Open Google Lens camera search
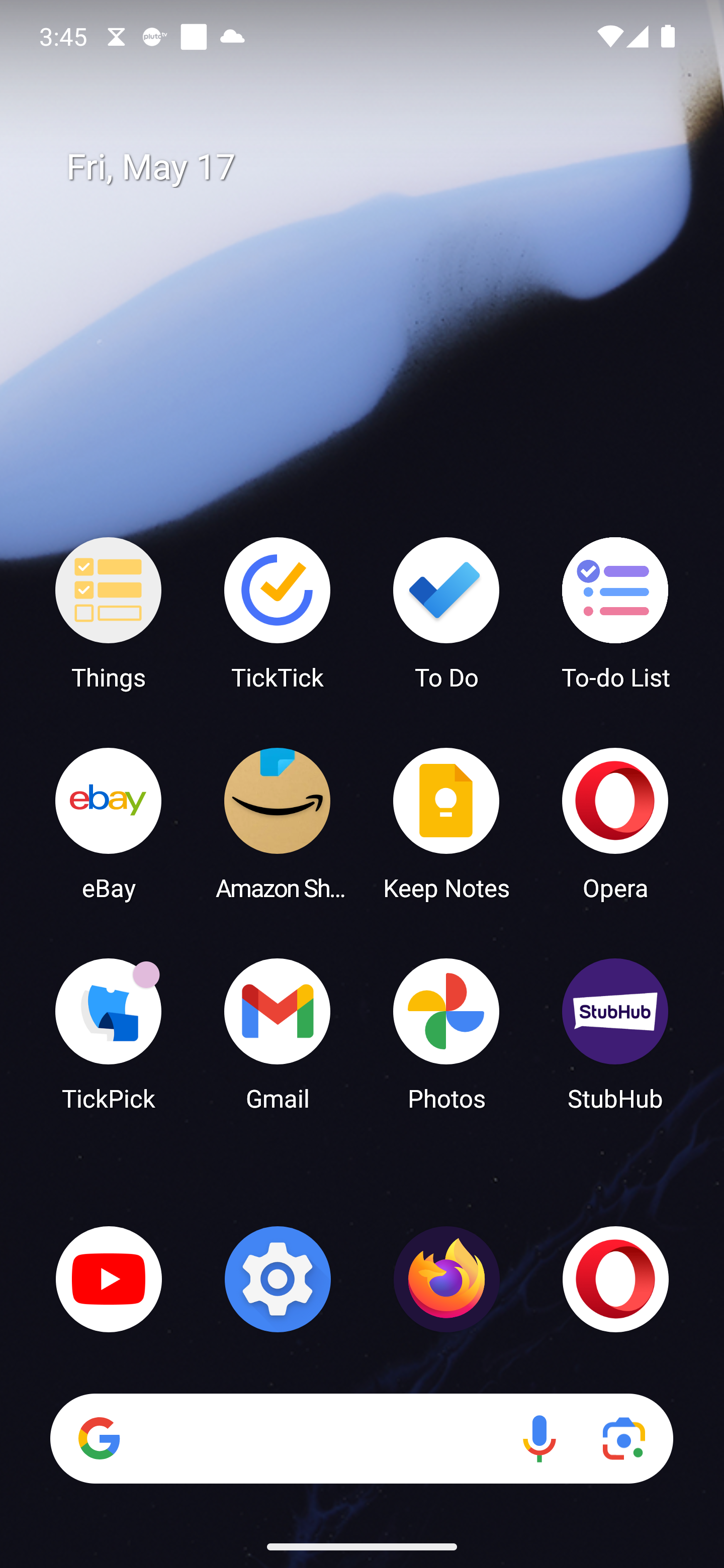 tap(623, 1438)
